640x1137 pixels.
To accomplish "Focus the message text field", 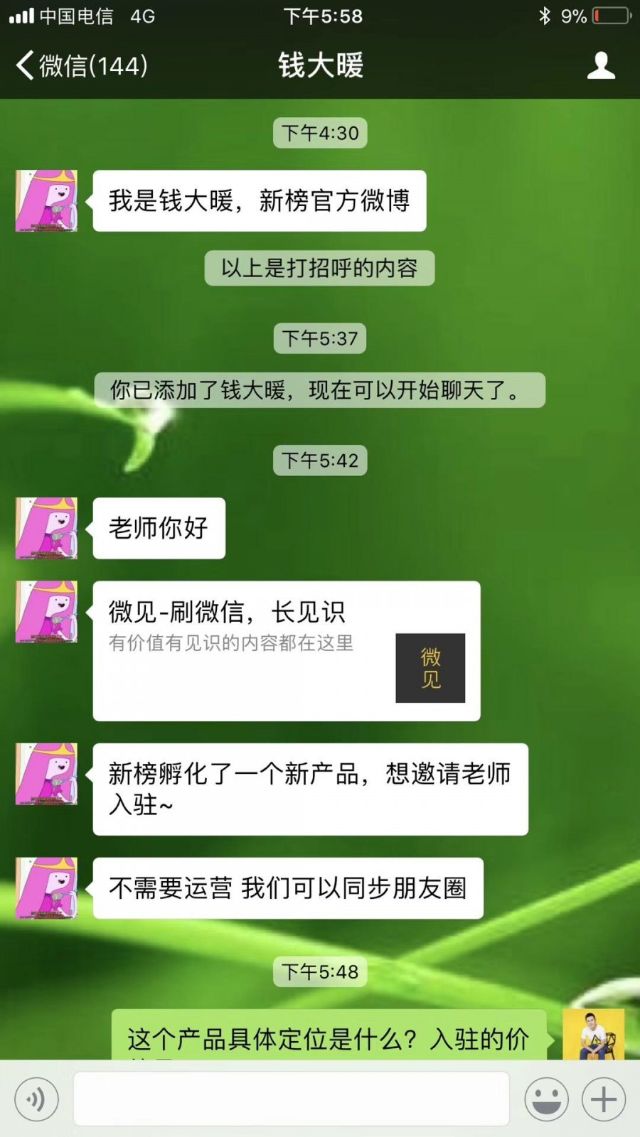I will 290,1100.
